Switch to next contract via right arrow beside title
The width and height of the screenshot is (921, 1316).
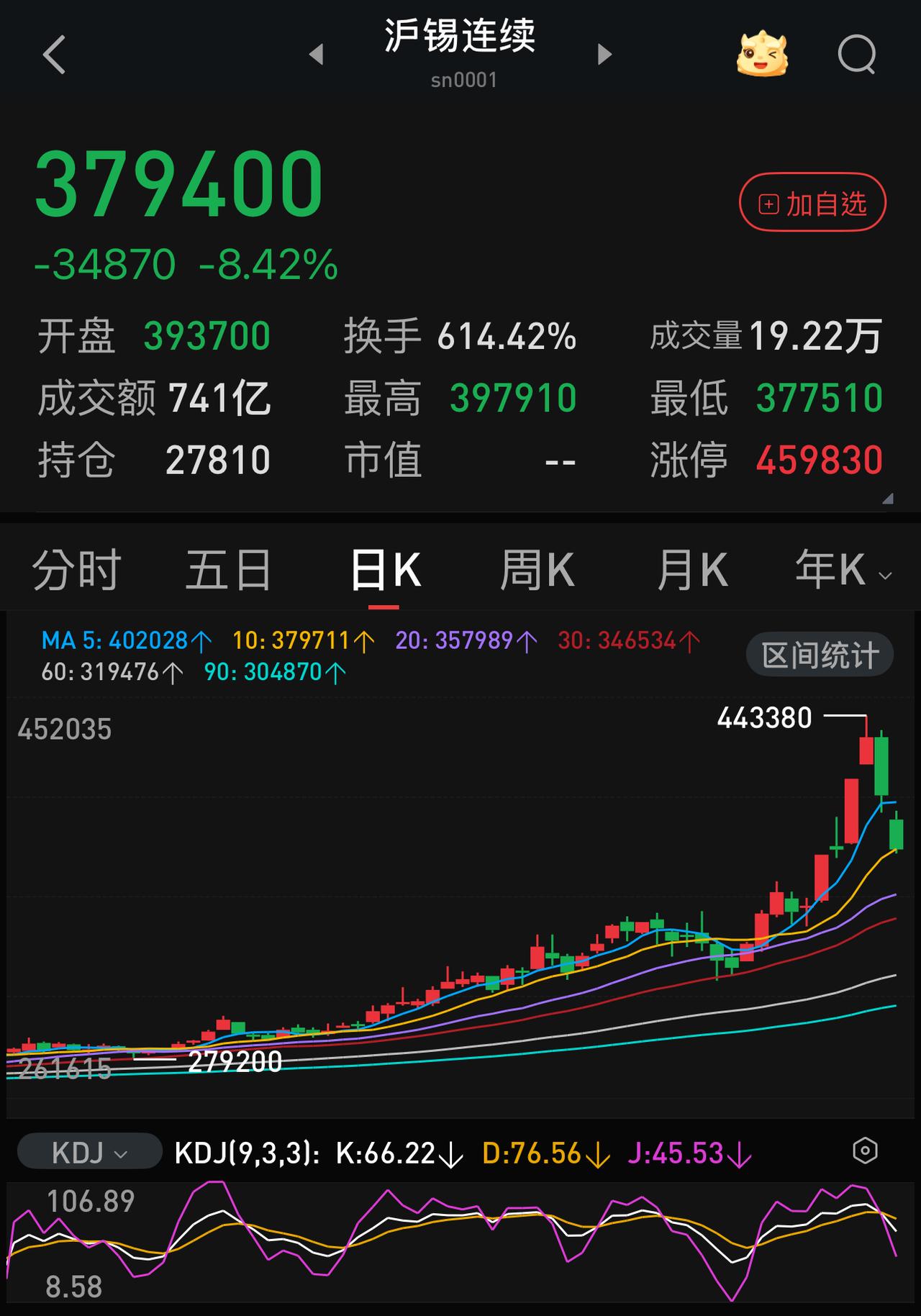point(605,55)
